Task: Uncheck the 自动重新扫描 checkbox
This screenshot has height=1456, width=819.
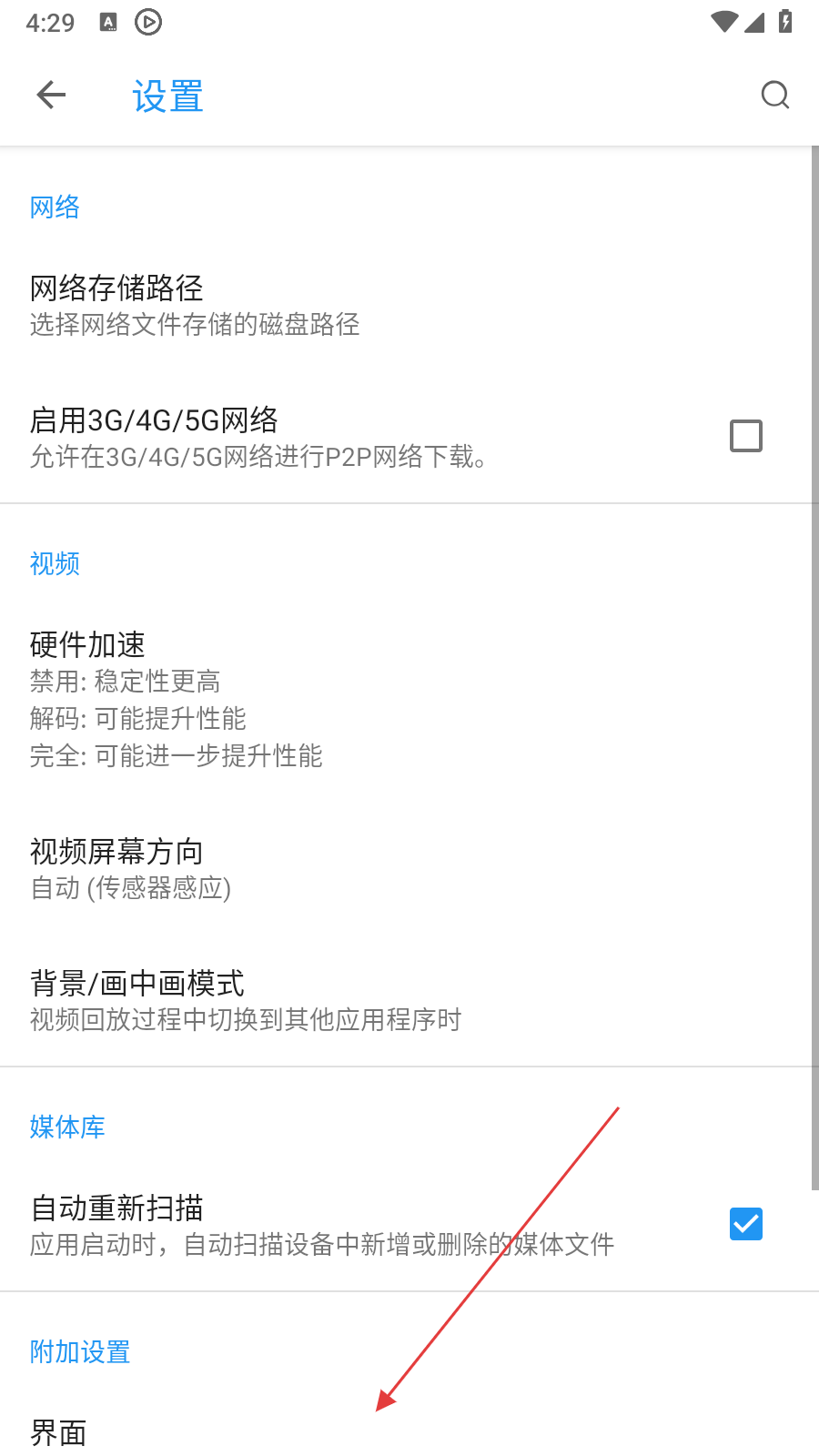Action: [745, 1224]
